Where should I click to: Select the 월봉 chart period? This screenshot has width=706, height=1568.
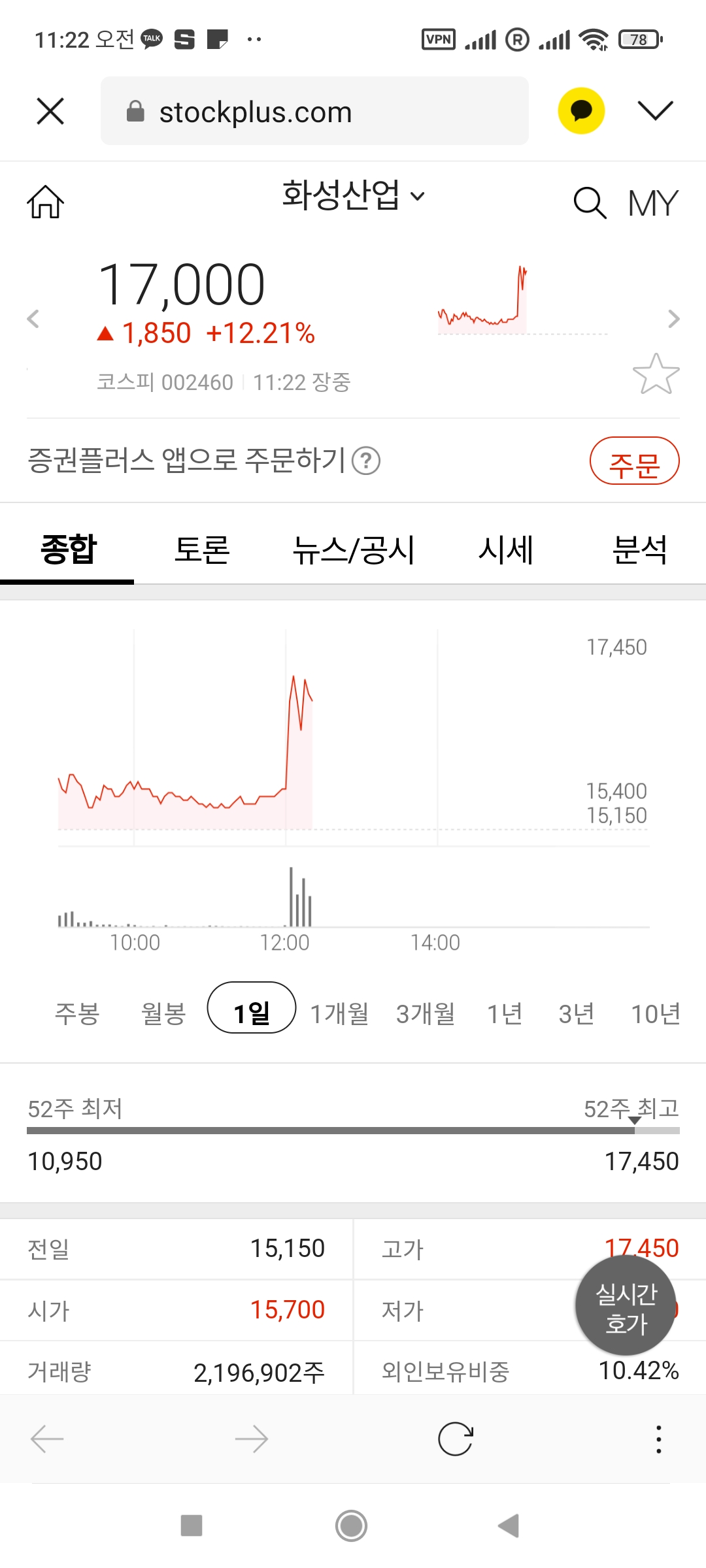click(163, 1013)
